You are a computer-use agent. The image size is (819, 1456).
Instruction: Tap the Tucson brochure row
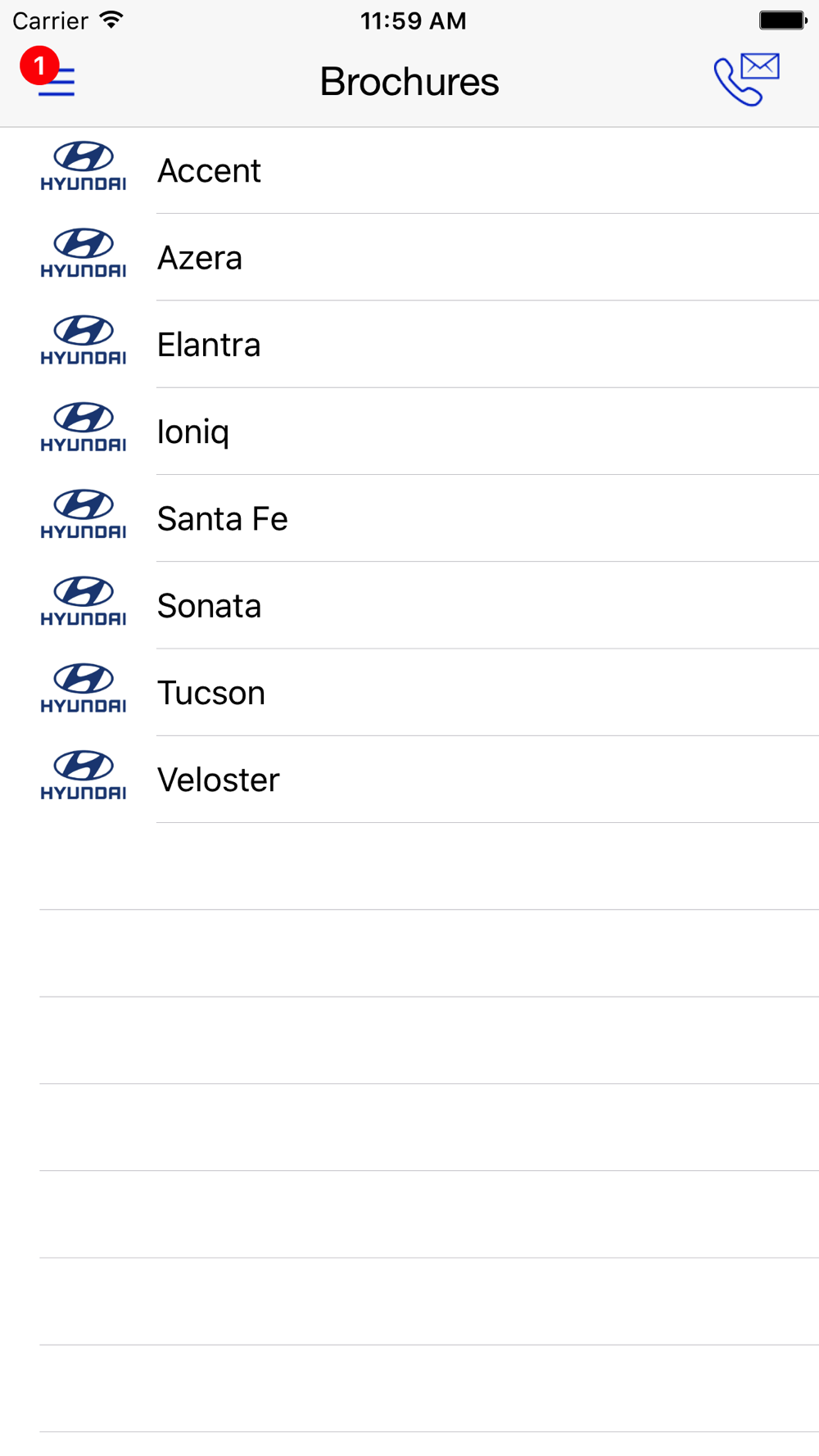(409, 693)
